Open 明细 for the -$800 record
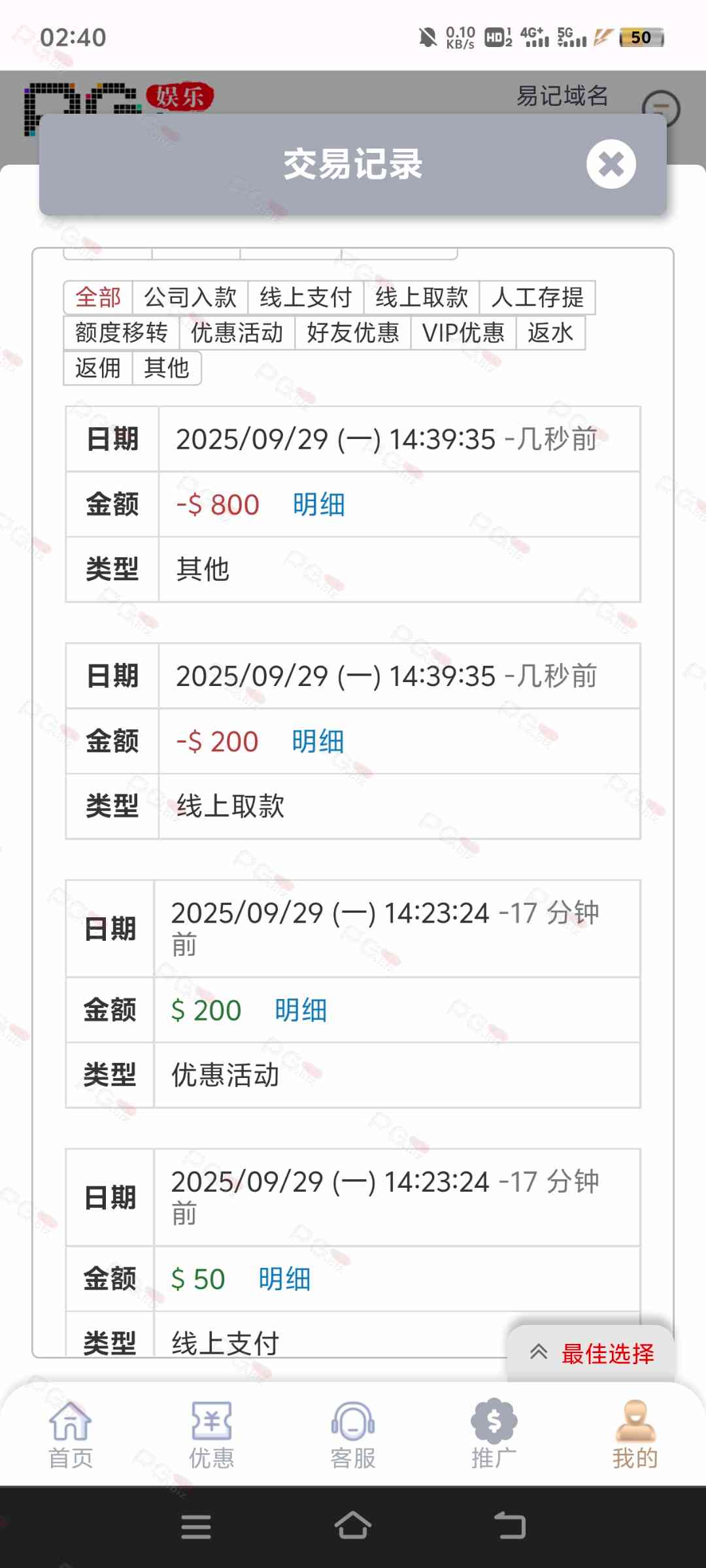This screenshot has width=706, height=1568. tap(318, 504)
